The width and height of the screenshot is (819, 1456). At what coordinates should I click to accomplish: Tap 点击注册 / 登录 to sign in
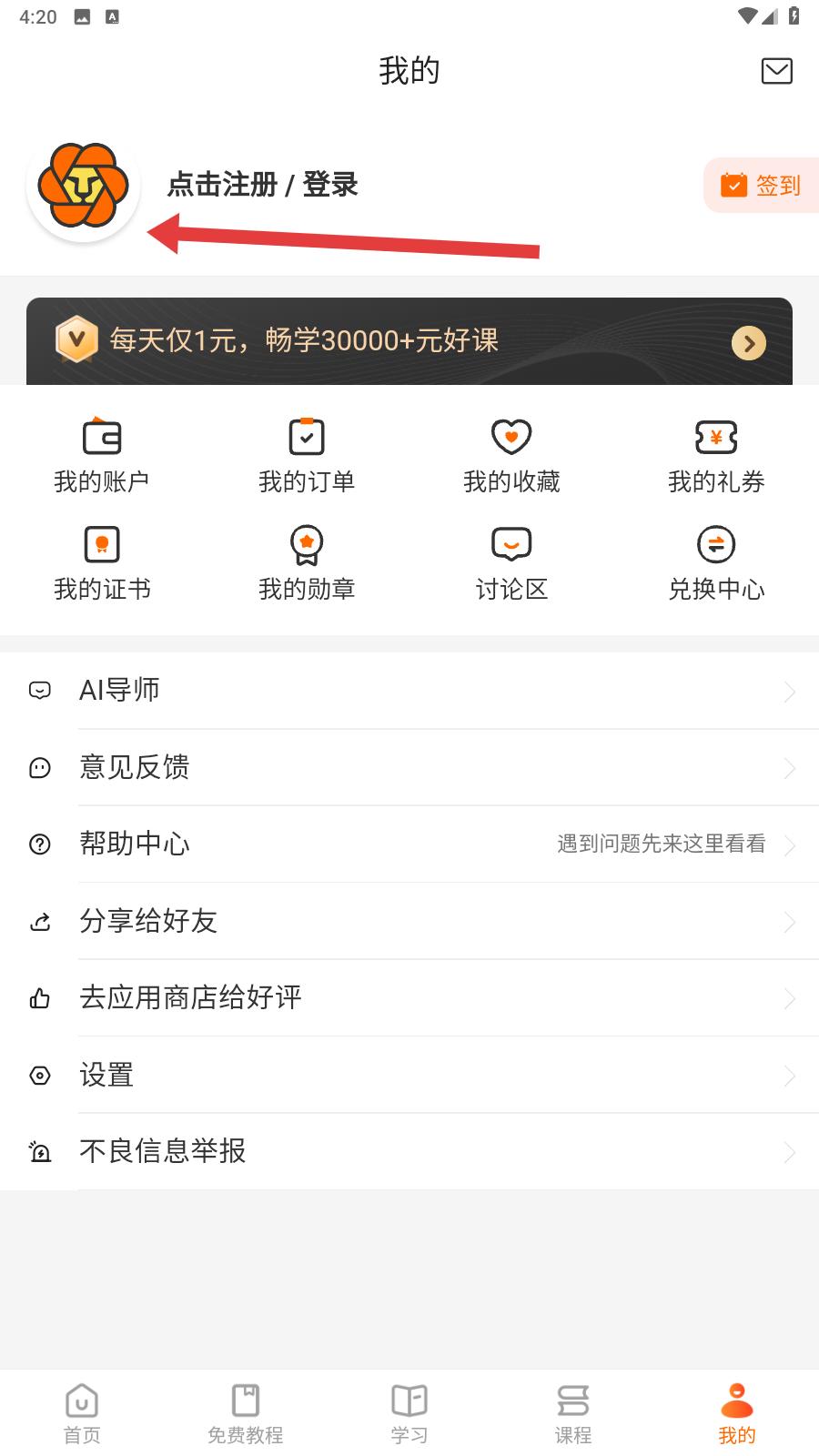[262, 185]
